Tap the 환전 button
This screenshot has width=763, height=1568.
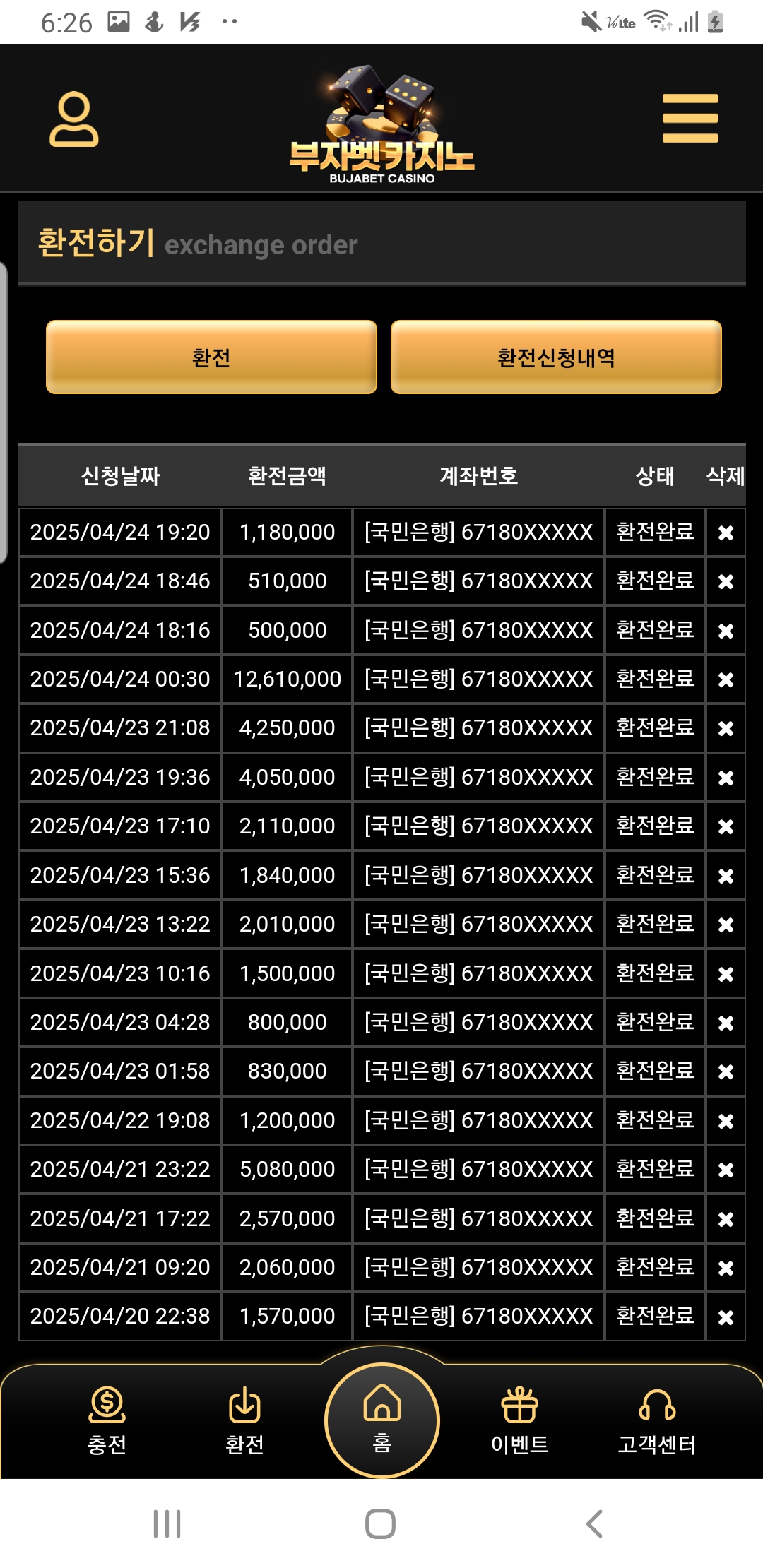[211, 357]
